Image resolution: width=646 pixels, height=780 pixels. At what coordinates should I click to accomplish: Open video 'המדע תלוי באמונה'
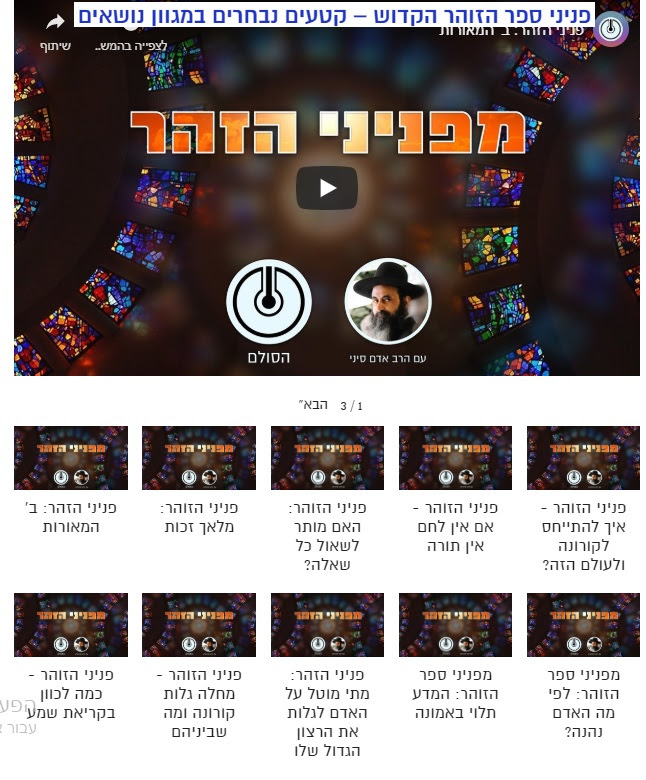click(455, 626)
